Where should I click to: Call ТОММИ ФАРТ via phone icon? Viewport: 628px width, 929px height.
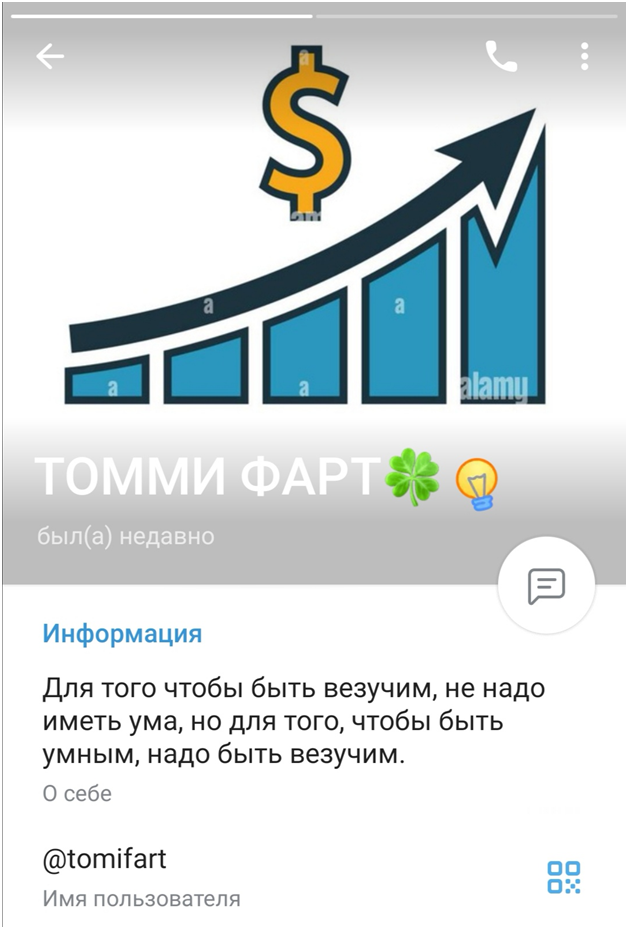click(501, 57)
